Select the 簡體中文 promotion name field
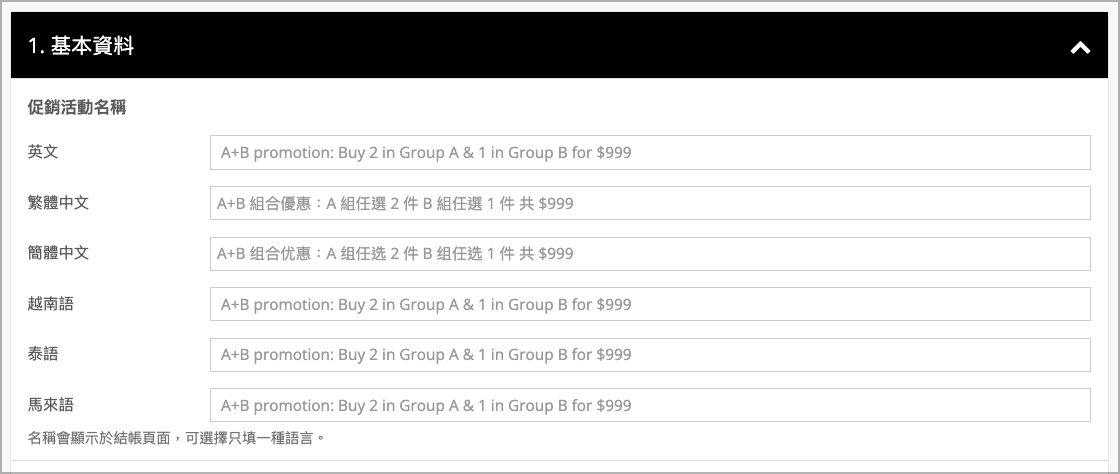 [650, 254]
